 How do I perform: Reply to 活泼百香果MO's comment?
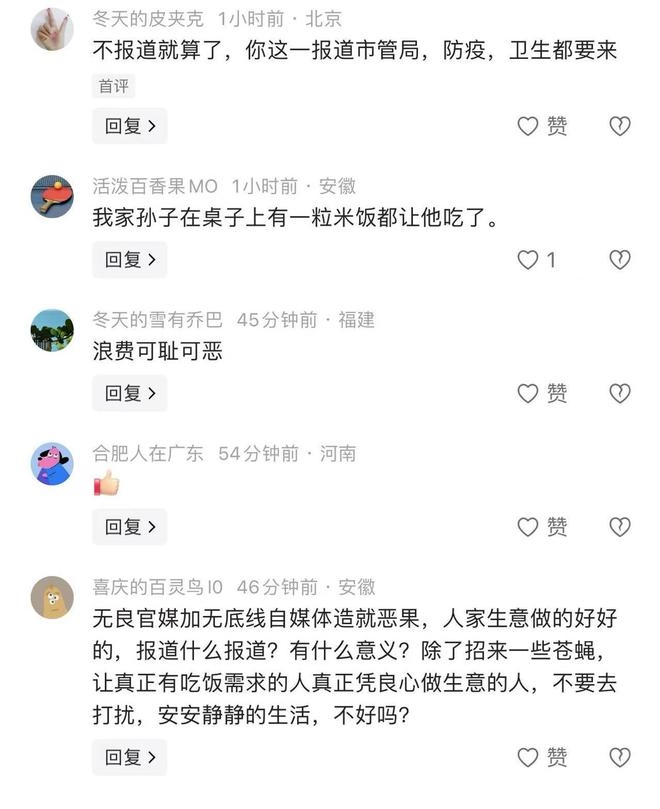pos(130,260)
